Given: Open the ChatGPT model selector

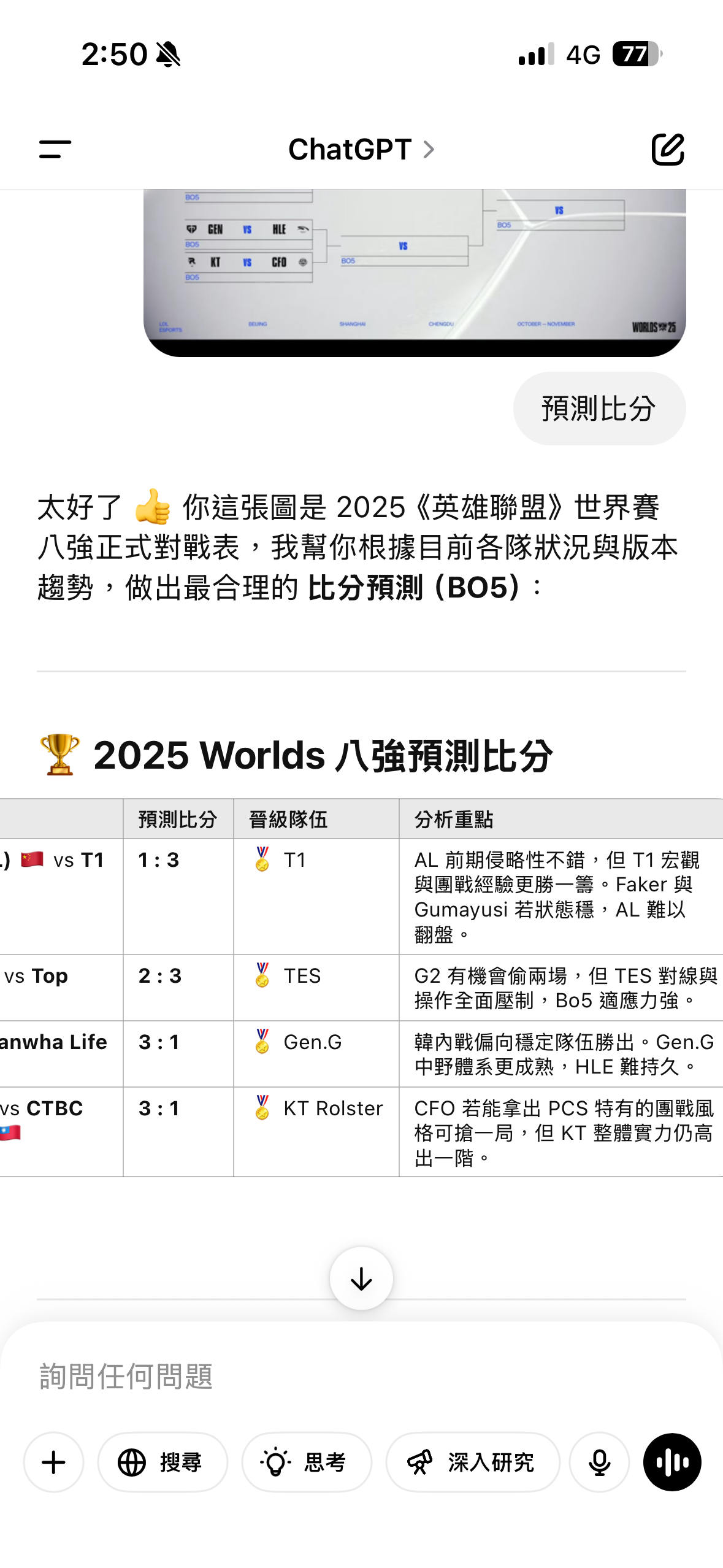Looking at the screenshot, I should pos(361,149).
